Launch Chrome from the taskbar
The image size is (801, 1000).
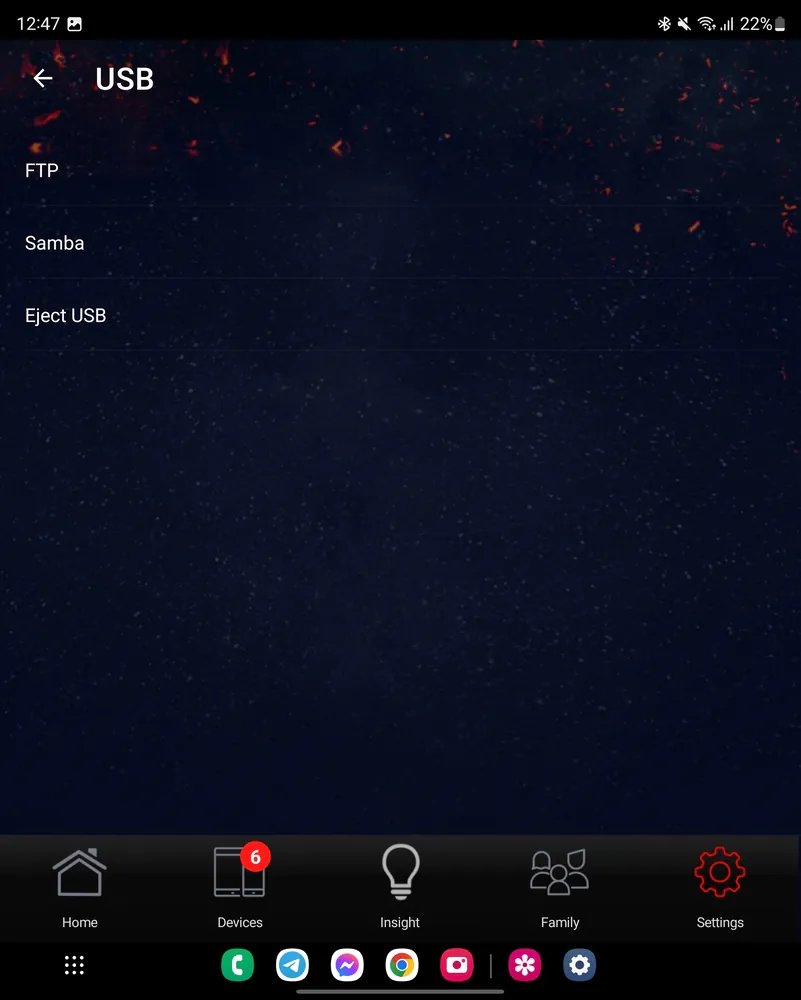(402, 965)
